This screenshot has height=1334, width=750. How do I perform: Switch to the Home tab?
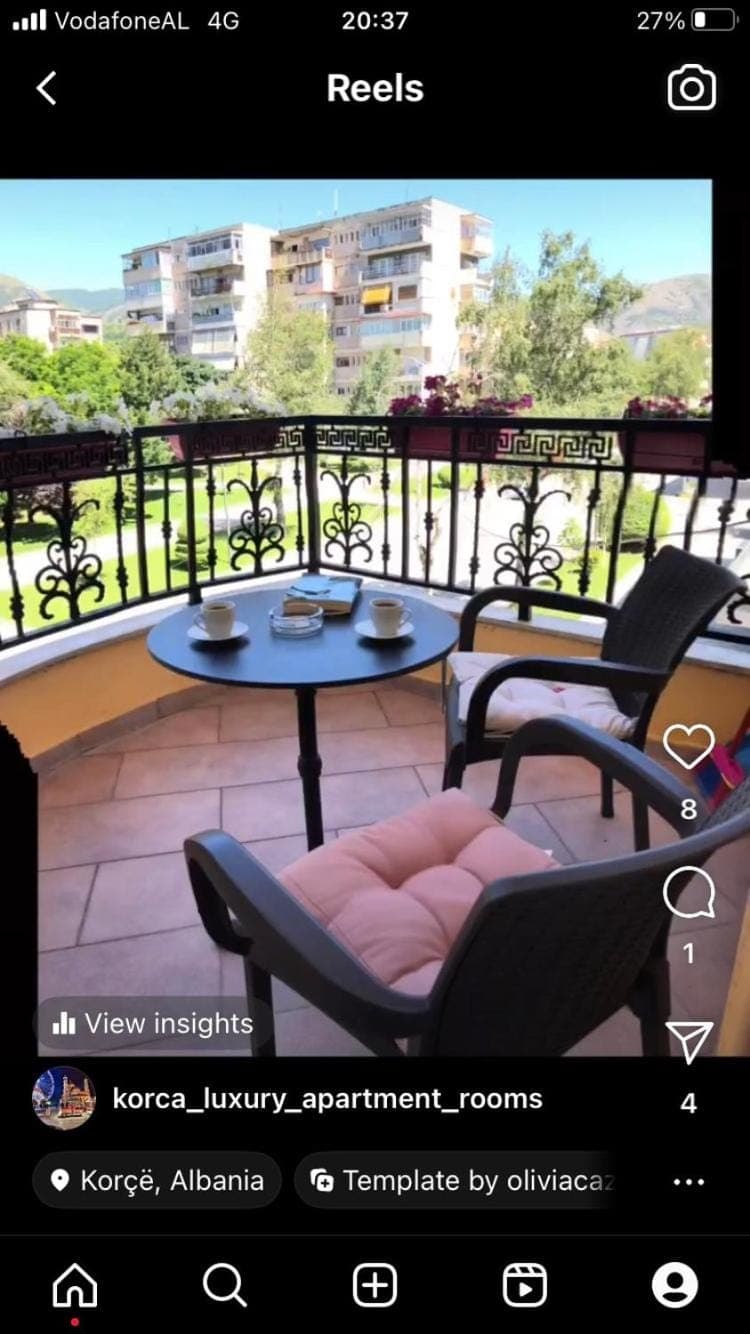pos(75,1285)
